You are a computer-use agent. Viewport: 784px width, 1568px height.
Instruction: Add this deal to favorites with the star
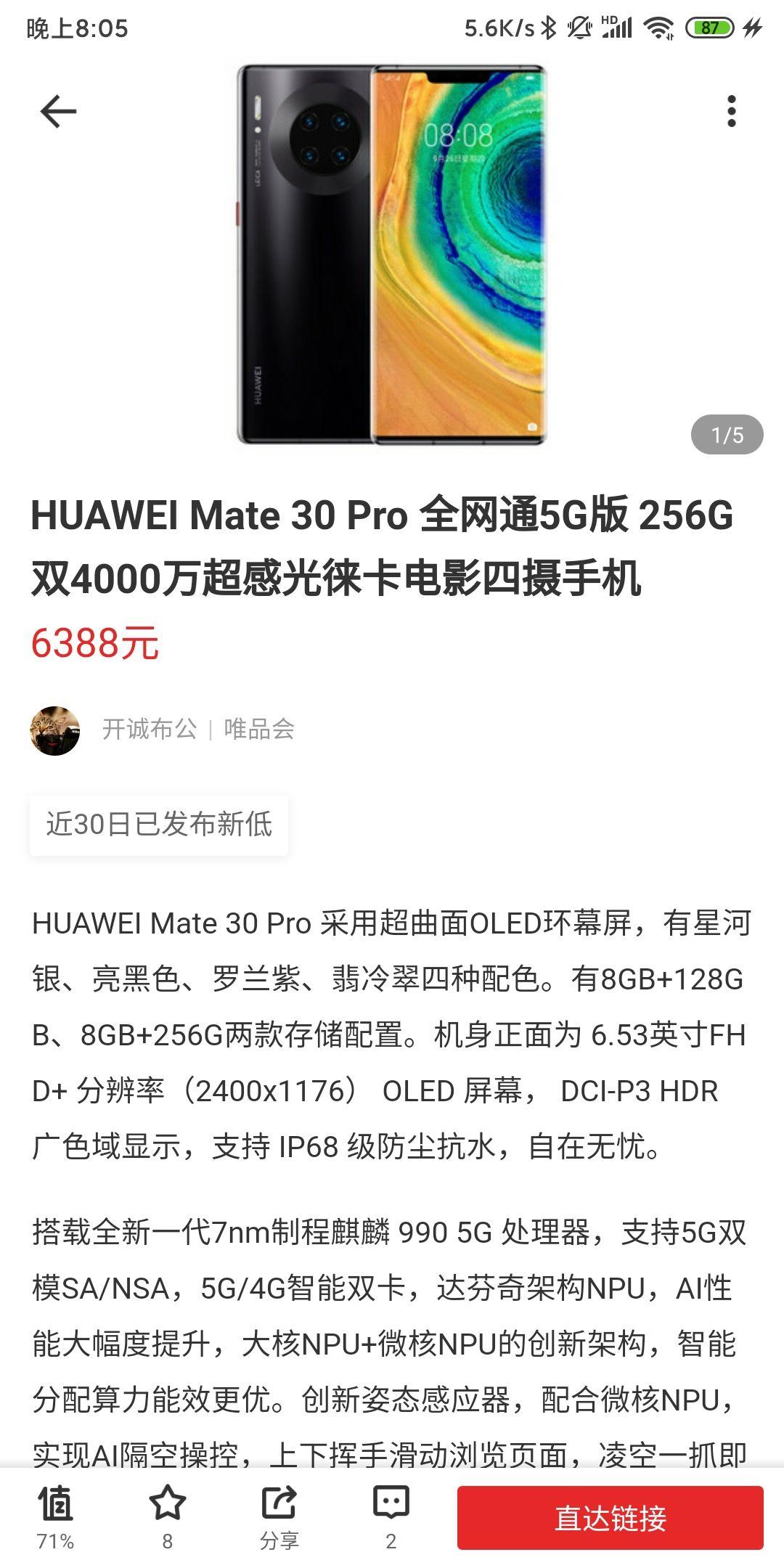[x=167, y=1516]
